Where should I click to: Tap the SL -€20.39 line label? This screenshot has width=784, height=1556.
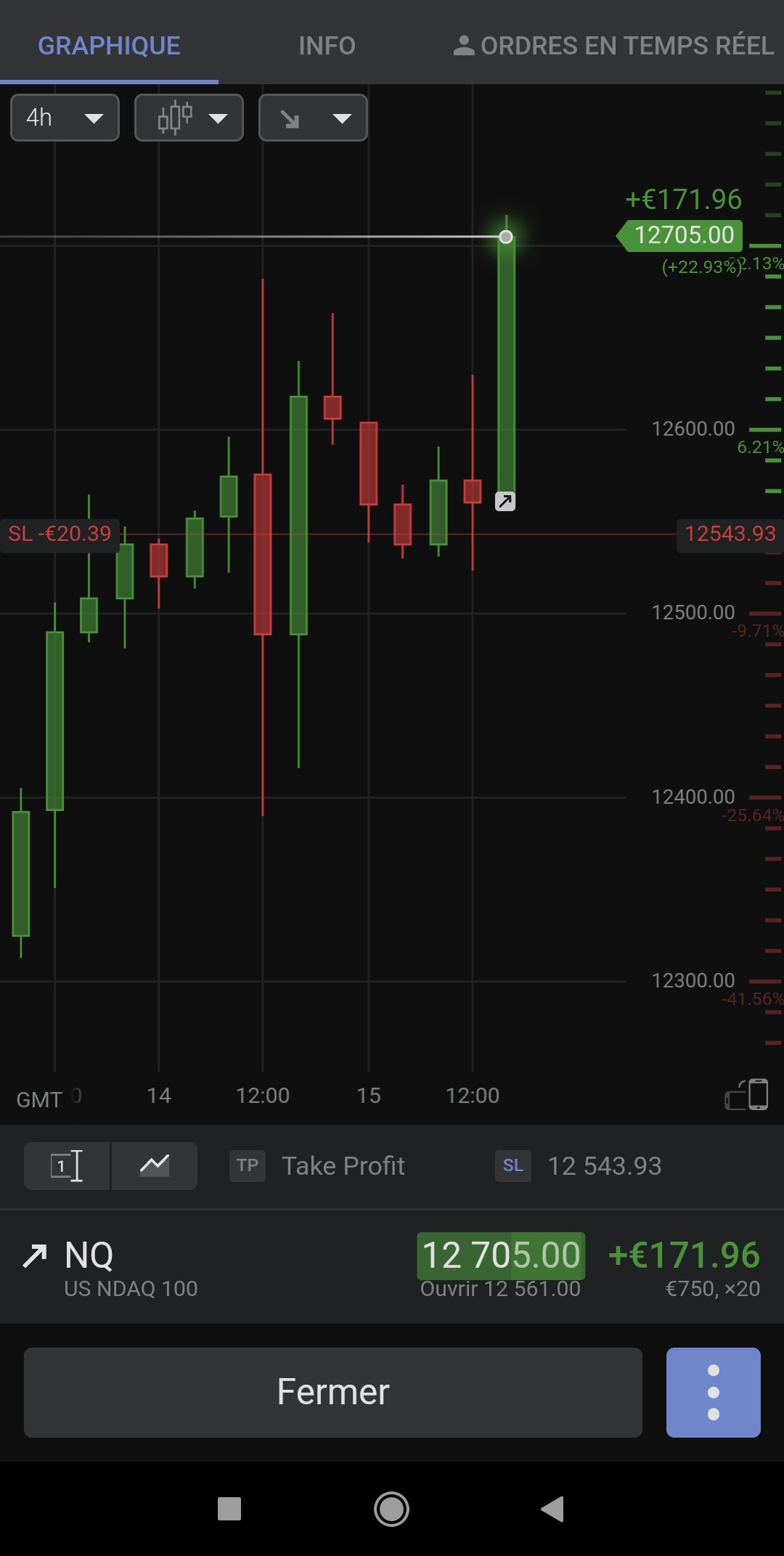(x=60, y=534)
